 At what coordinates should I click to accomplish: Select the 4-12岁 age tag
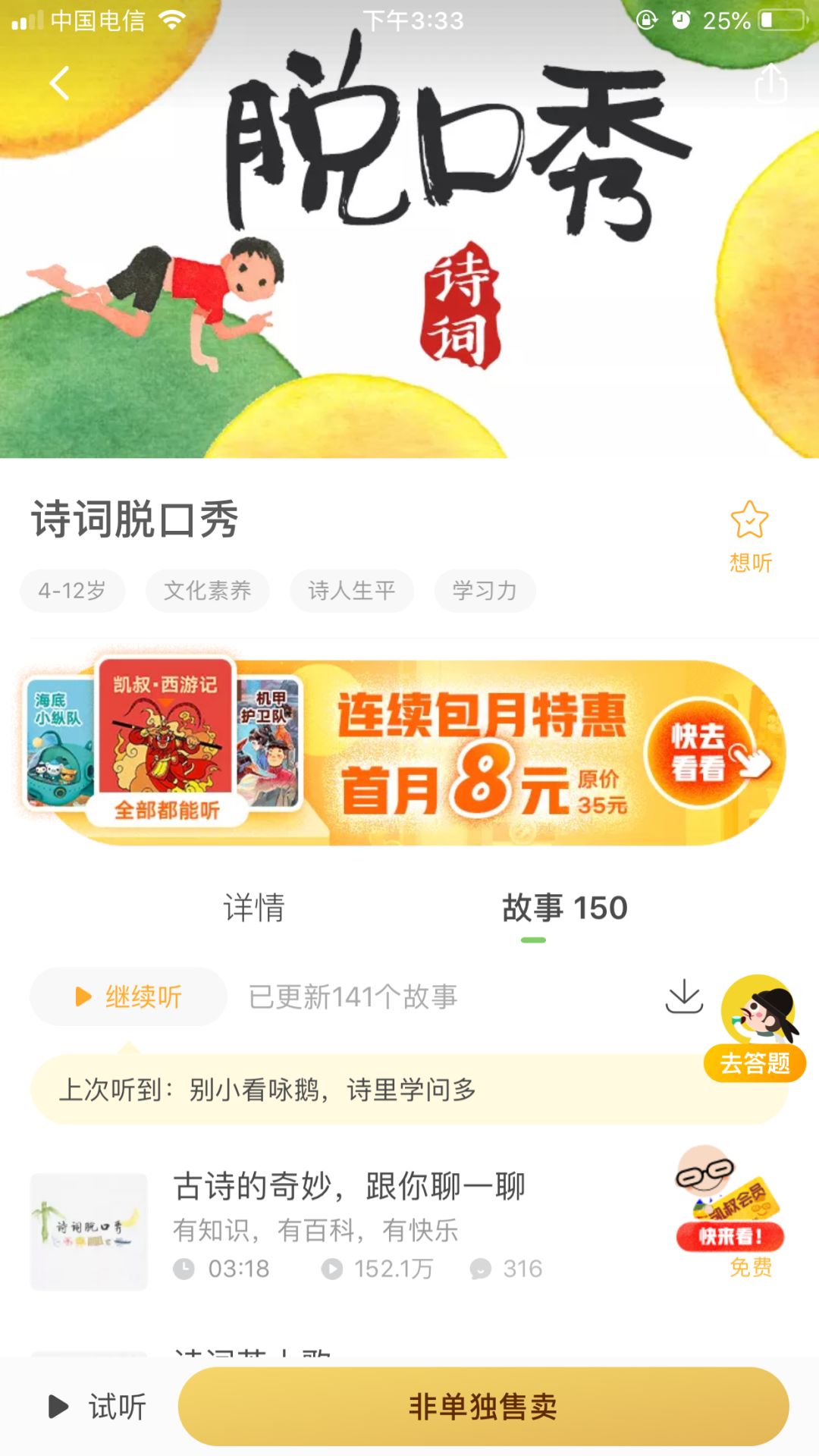click(x=72, y=590)
